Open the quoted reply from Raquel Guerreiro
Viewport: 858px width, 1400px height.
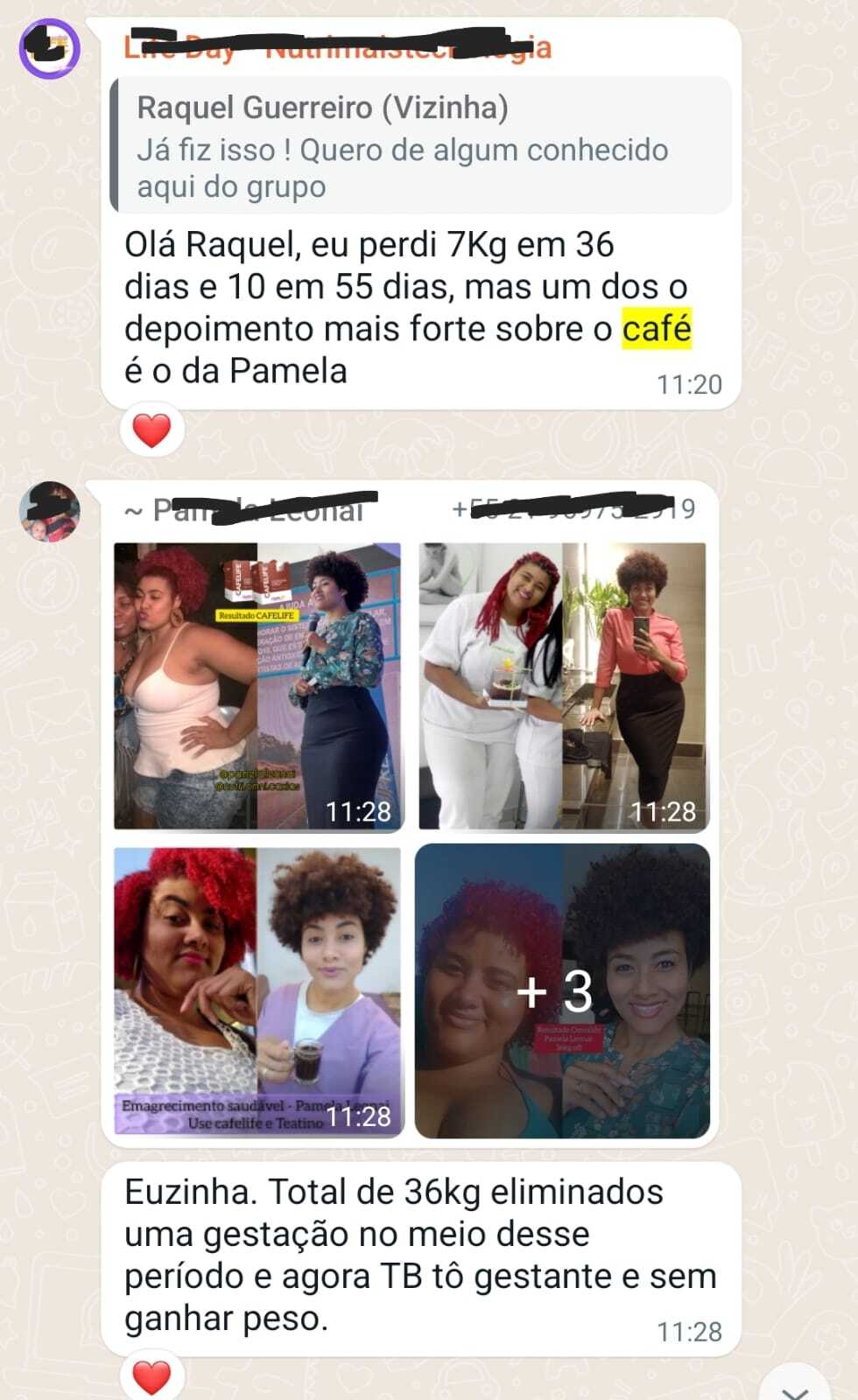coord(420,145)
